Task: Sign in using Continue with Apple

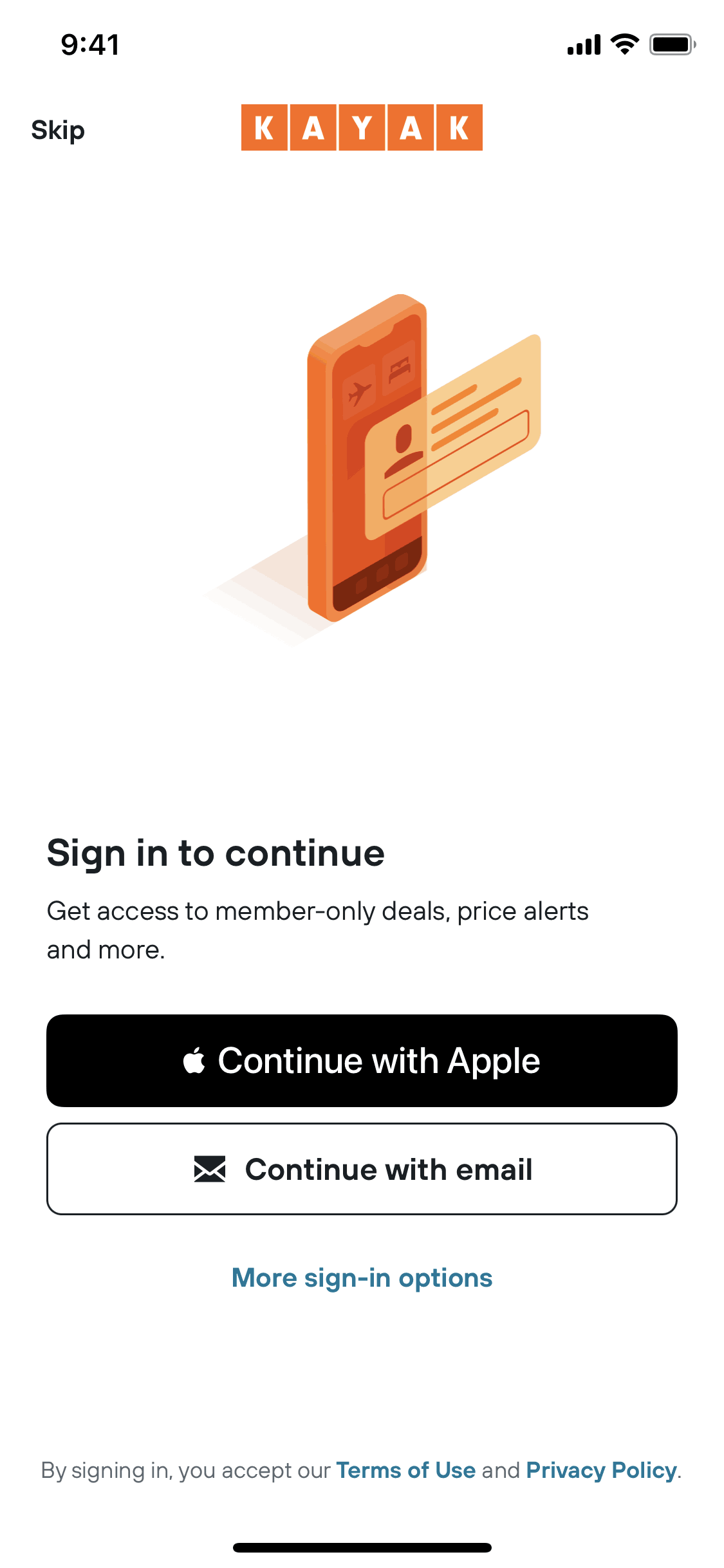Action: click(x=362, y=1061)
